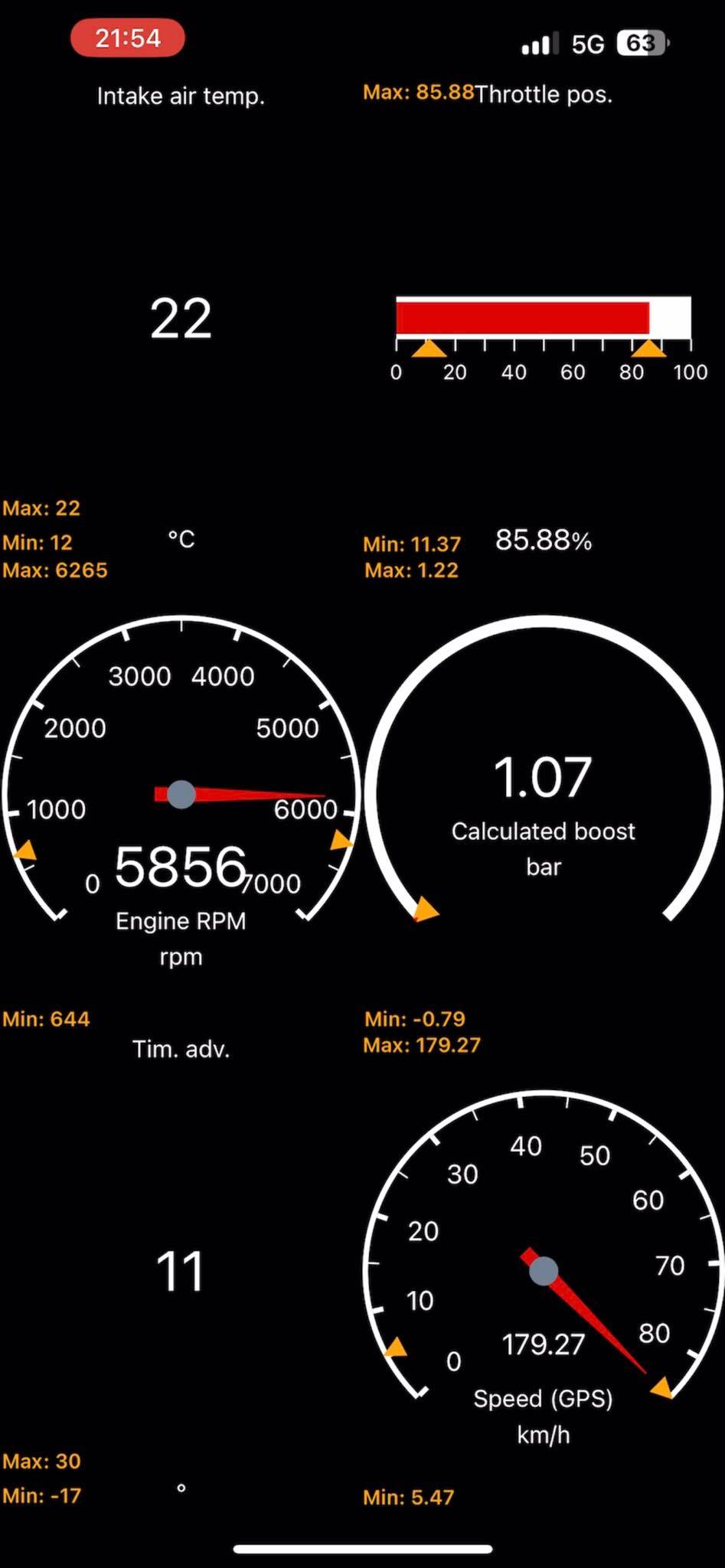Open the Tim. adv. readout tile
Viewport: 725px width, 1568px height.
181,1269
